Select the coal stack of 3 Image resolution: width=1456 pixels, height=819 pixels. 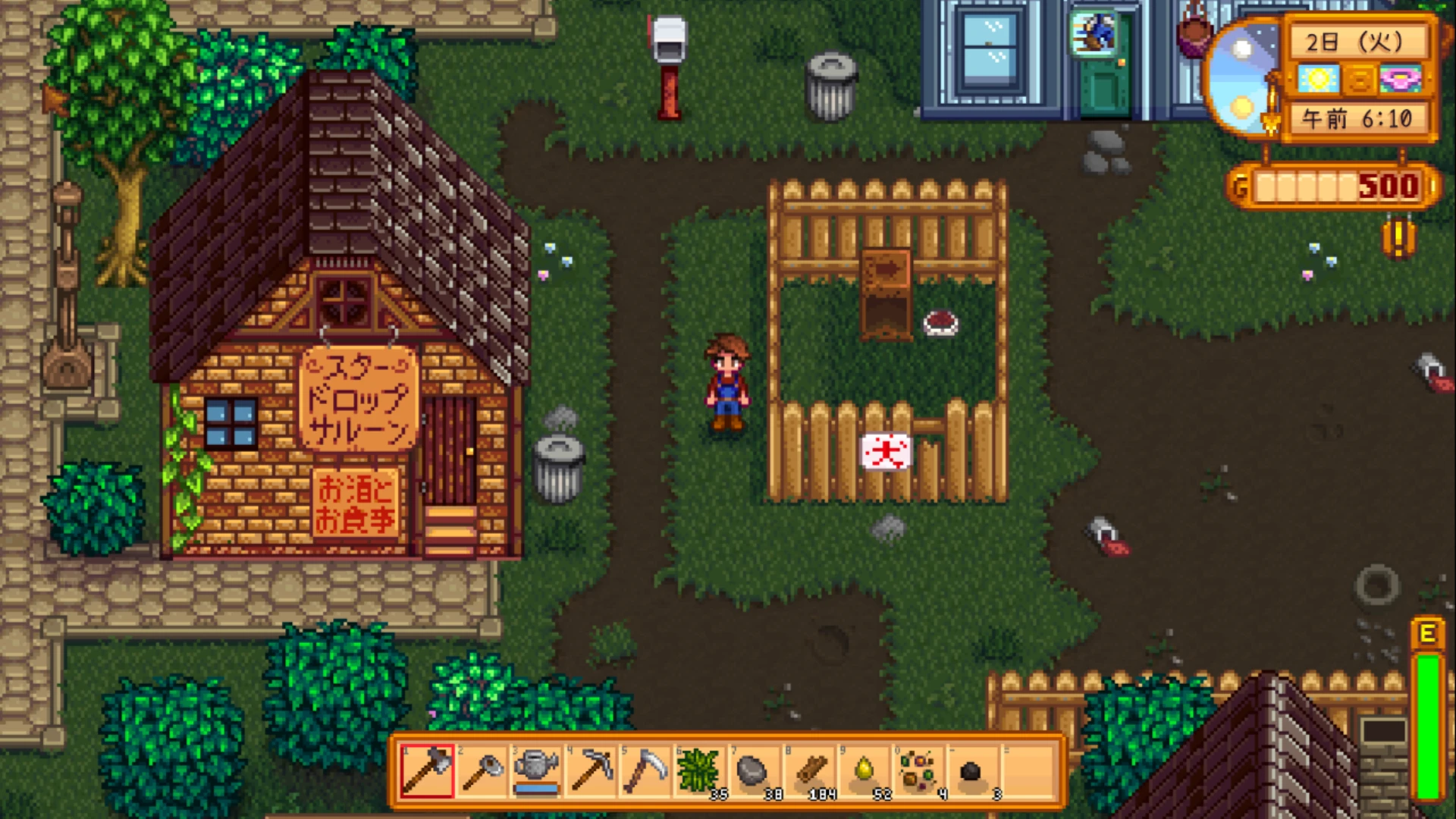coord(973,771)
